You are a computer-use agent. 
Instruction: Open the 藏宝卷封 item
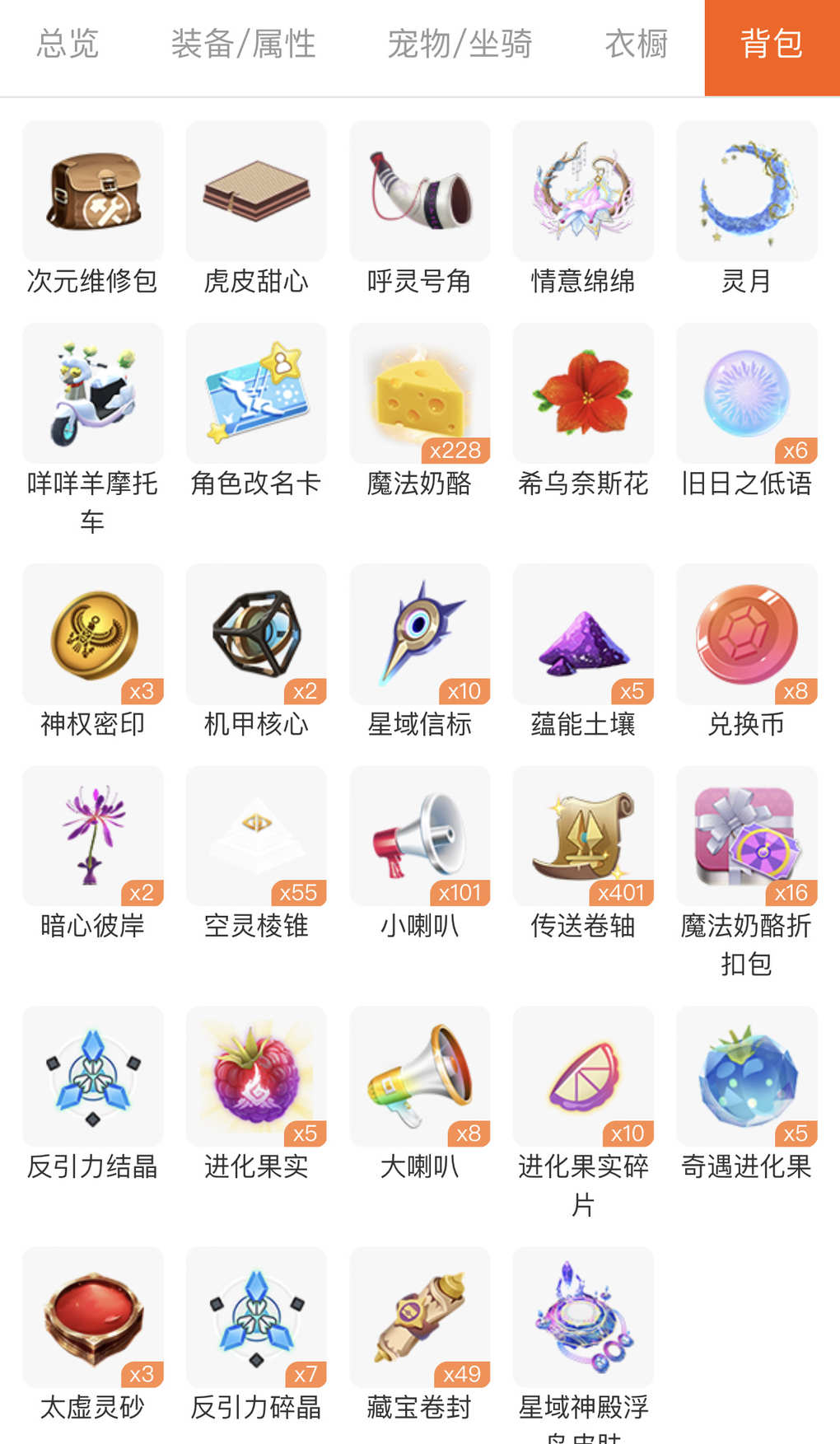point(420,1317)
